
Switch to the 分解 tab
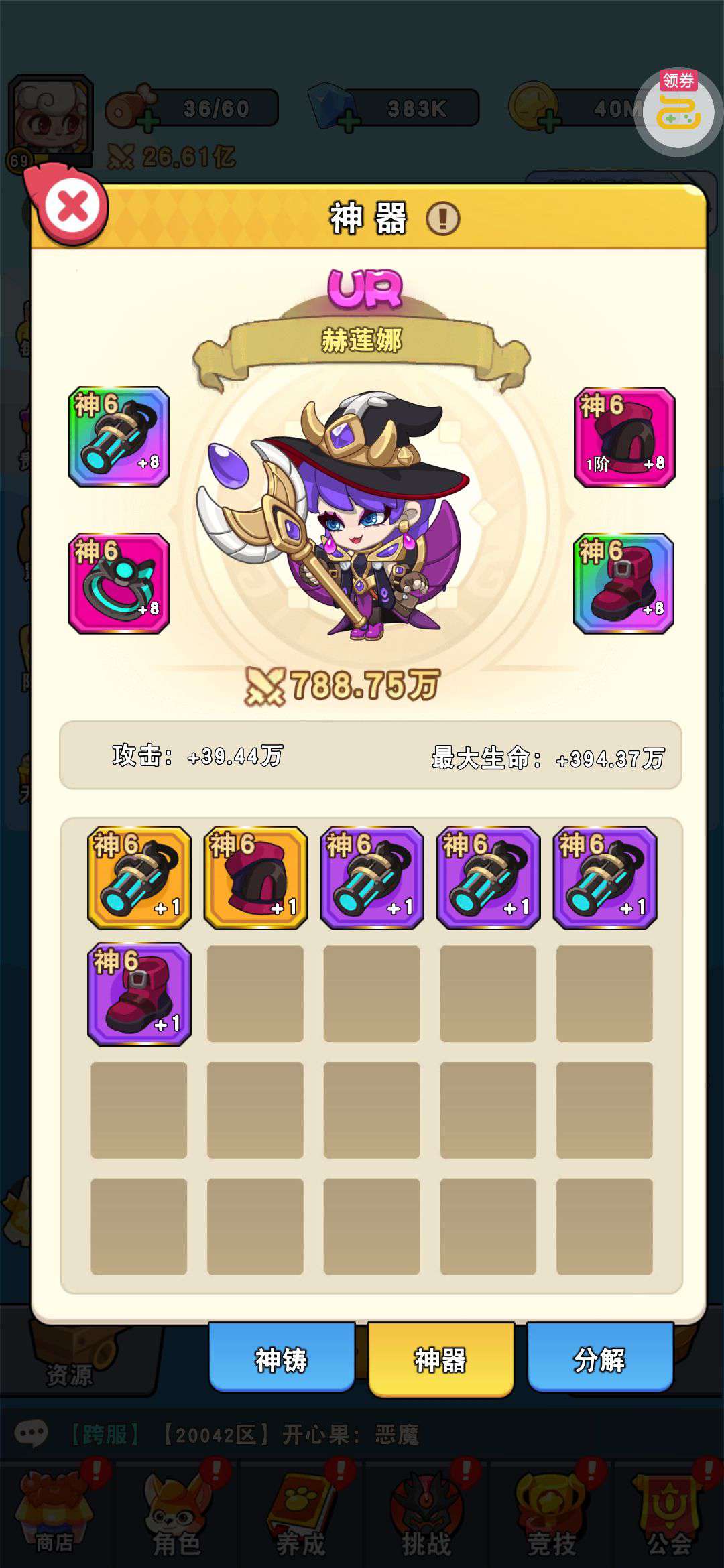(x=599, y=1360)
